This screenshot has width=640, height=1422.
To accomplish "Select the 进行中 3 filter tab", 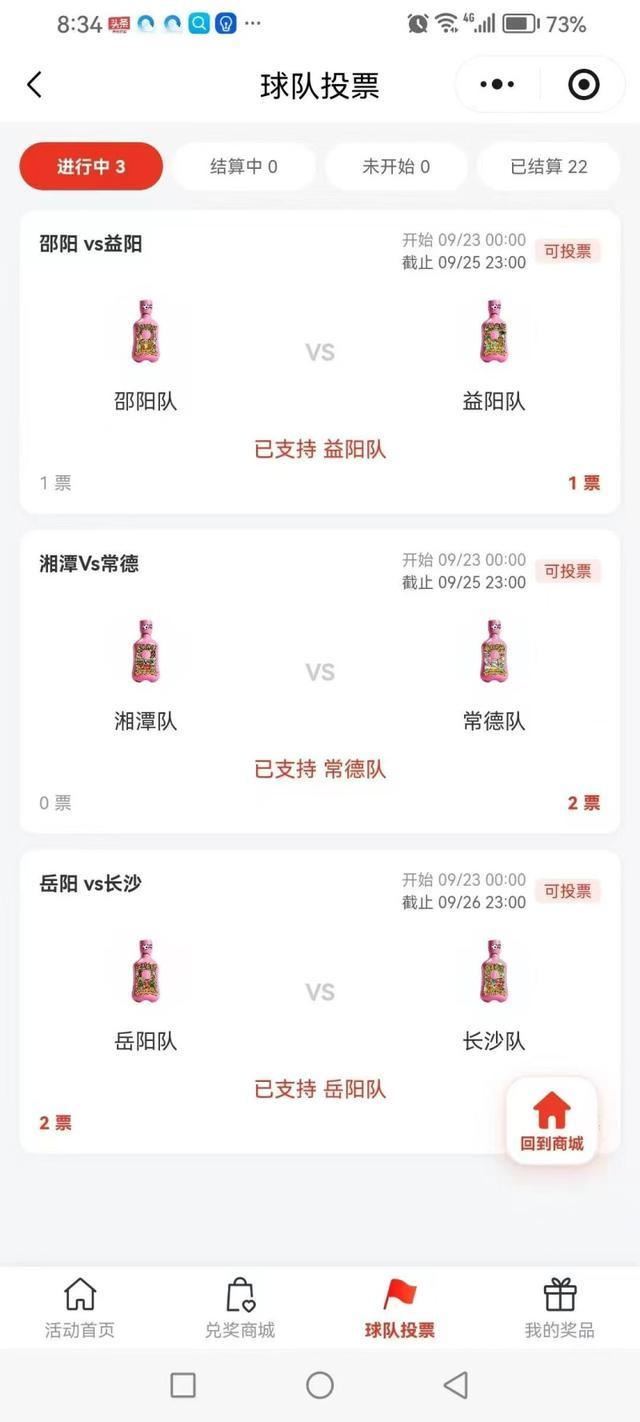I will click(91, 166).
